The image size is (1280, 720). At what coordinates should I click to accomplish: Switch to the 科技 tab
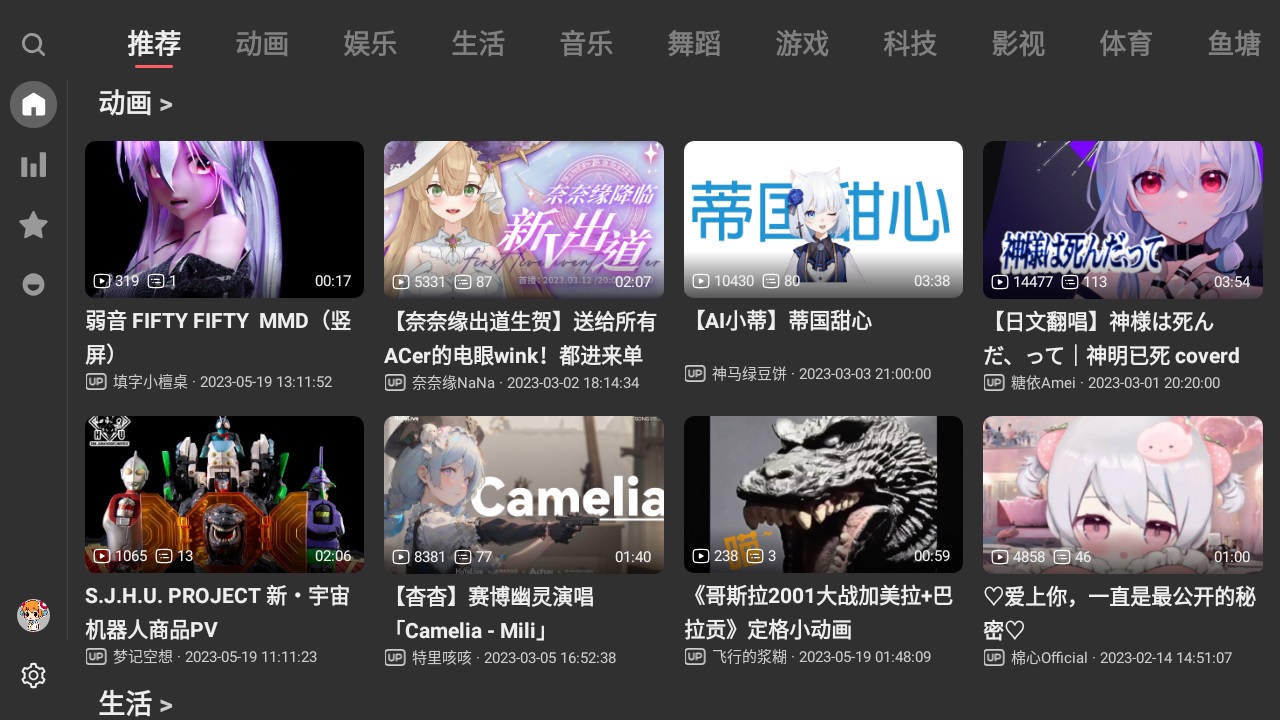[x=910, y=44]
